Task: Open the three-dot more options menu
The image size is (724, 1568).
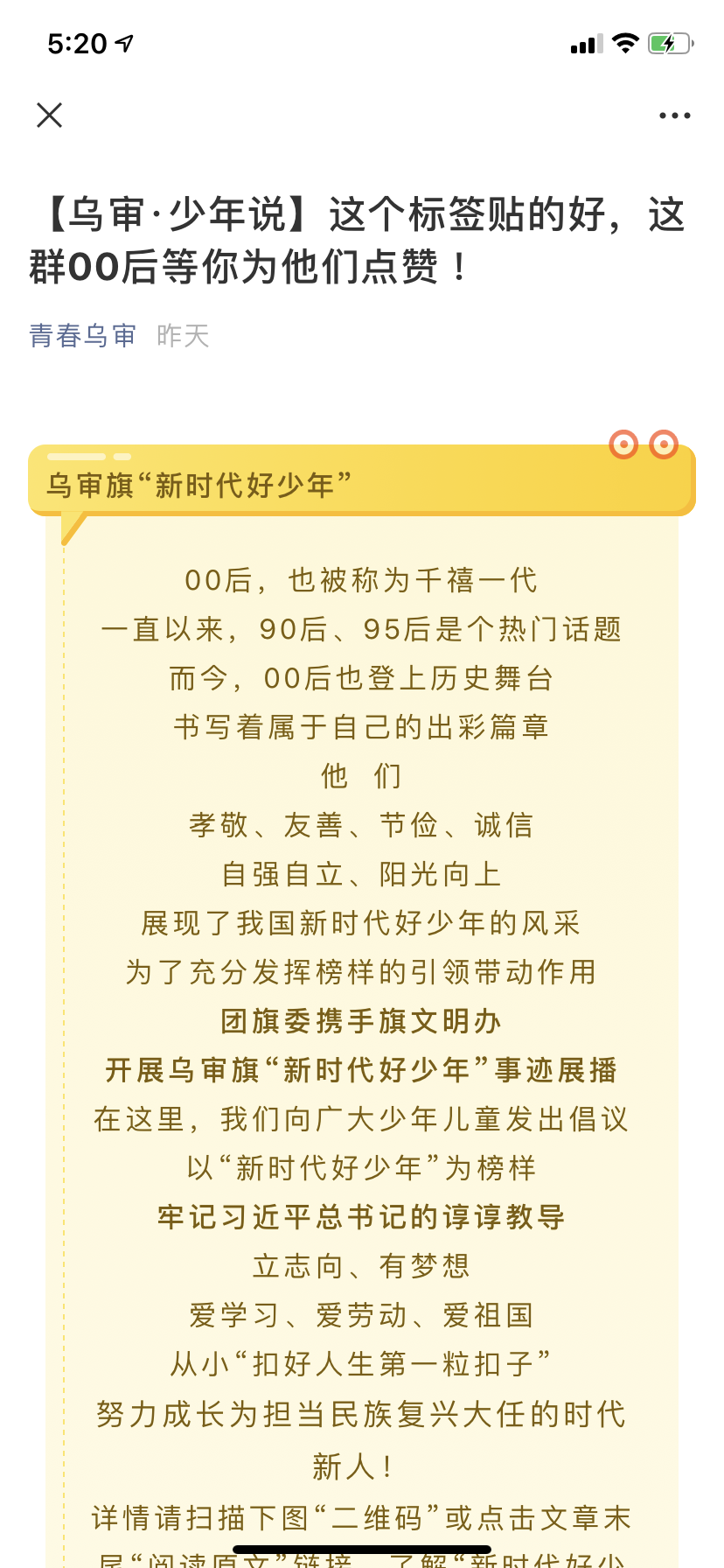Action: pyautogui.click(x=674, y=115)
